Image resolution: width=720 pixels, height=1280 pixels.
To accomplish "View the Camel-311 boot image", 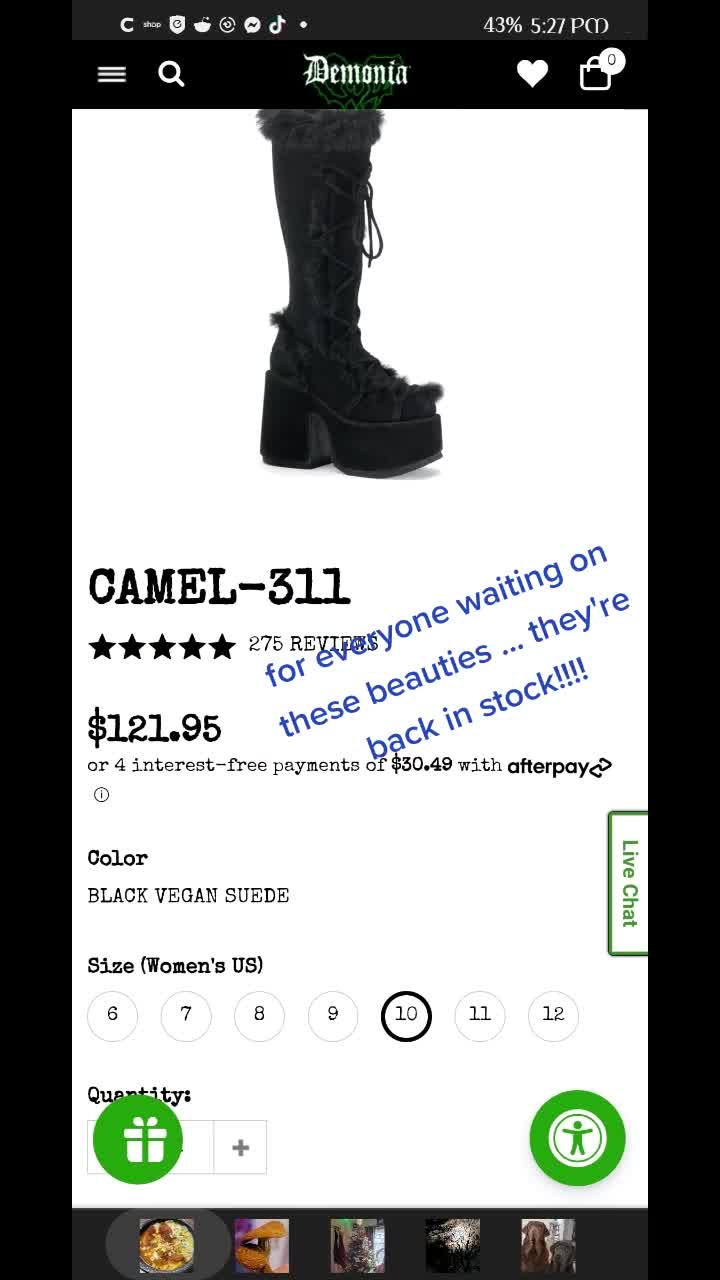I will [x=350, y=293].
